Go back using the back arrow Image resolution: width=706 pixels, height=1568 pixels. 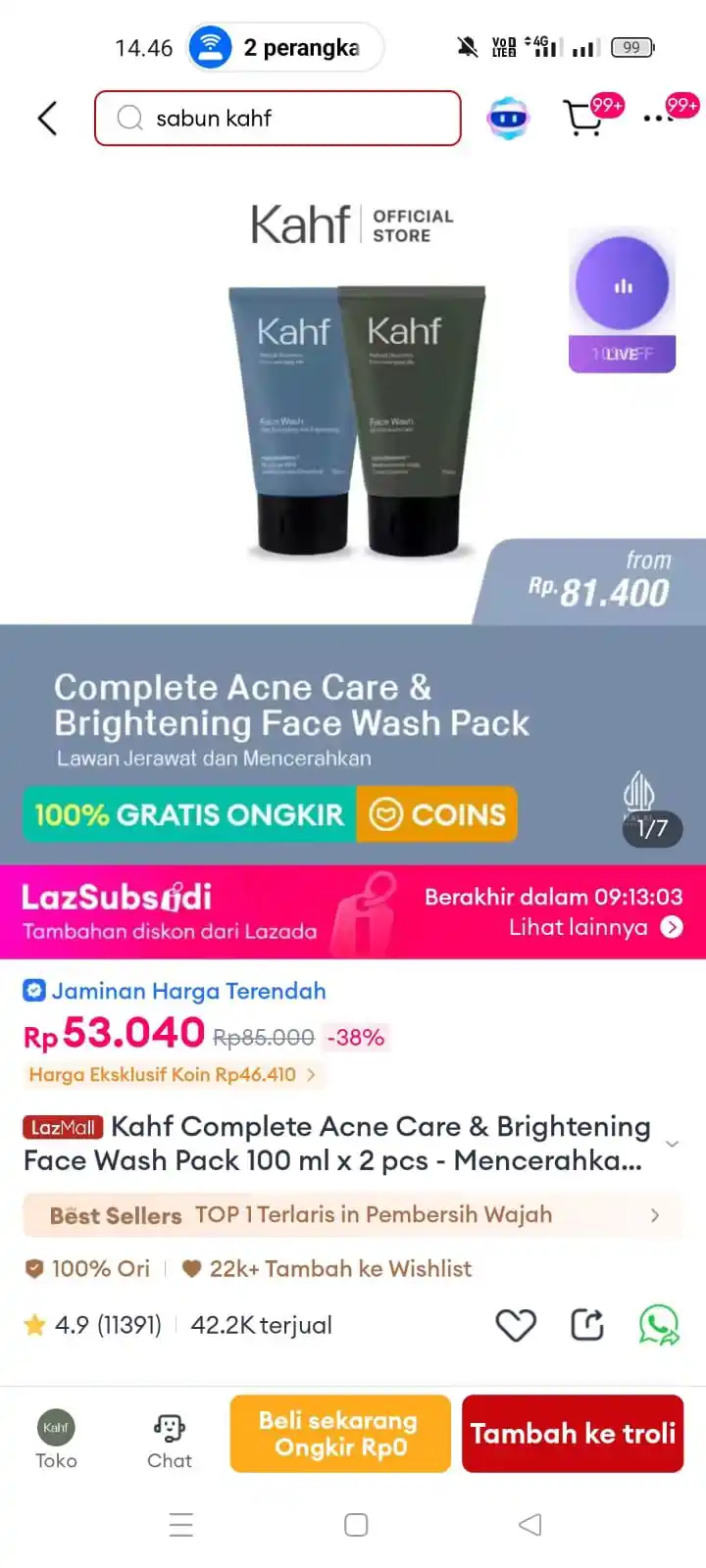click(x=48, y=119)
